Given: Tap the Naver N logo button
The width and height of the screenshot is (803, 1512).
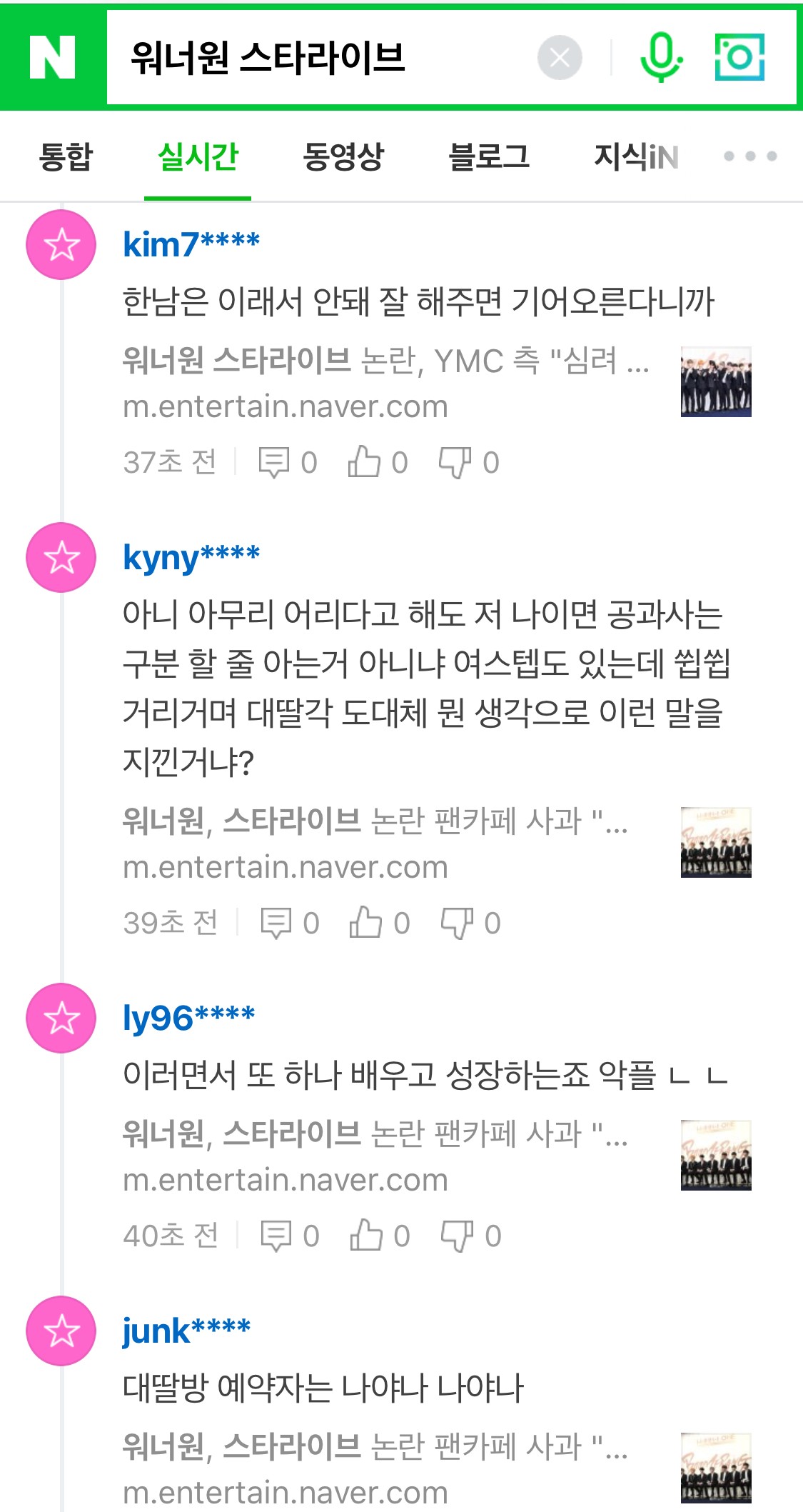Looking at the screenshot, I should pyautogui.click(x=52, y=57).
